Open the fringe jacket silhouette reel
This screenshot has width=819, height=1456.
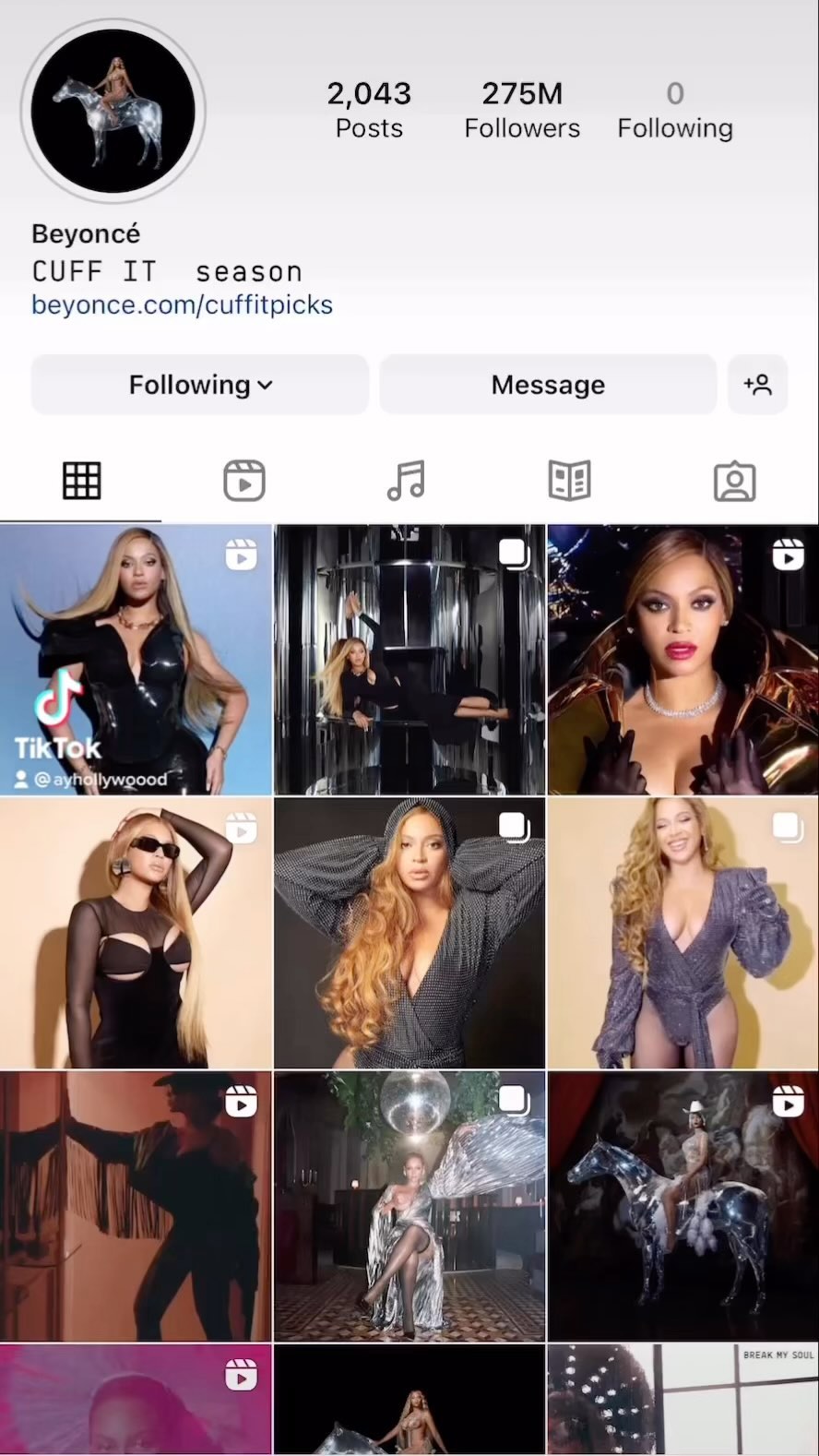(x=136, y=1206)
